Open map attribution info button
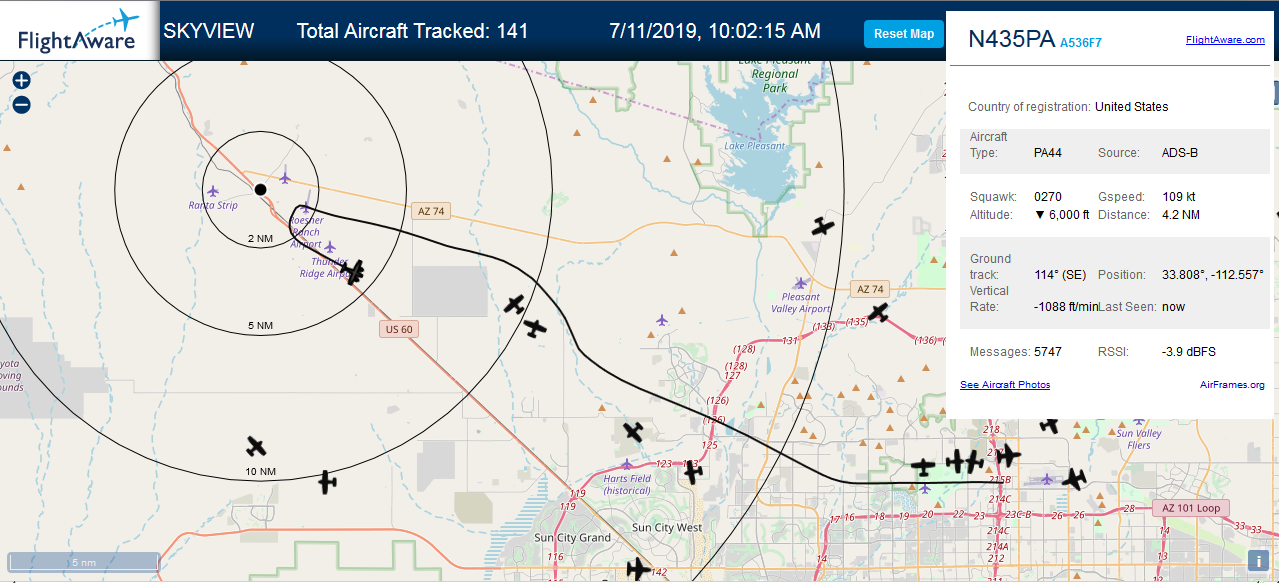Image resolution: width=1279 pixels, height=583 pixels. pyautogui.click(x=1259, y=561)
